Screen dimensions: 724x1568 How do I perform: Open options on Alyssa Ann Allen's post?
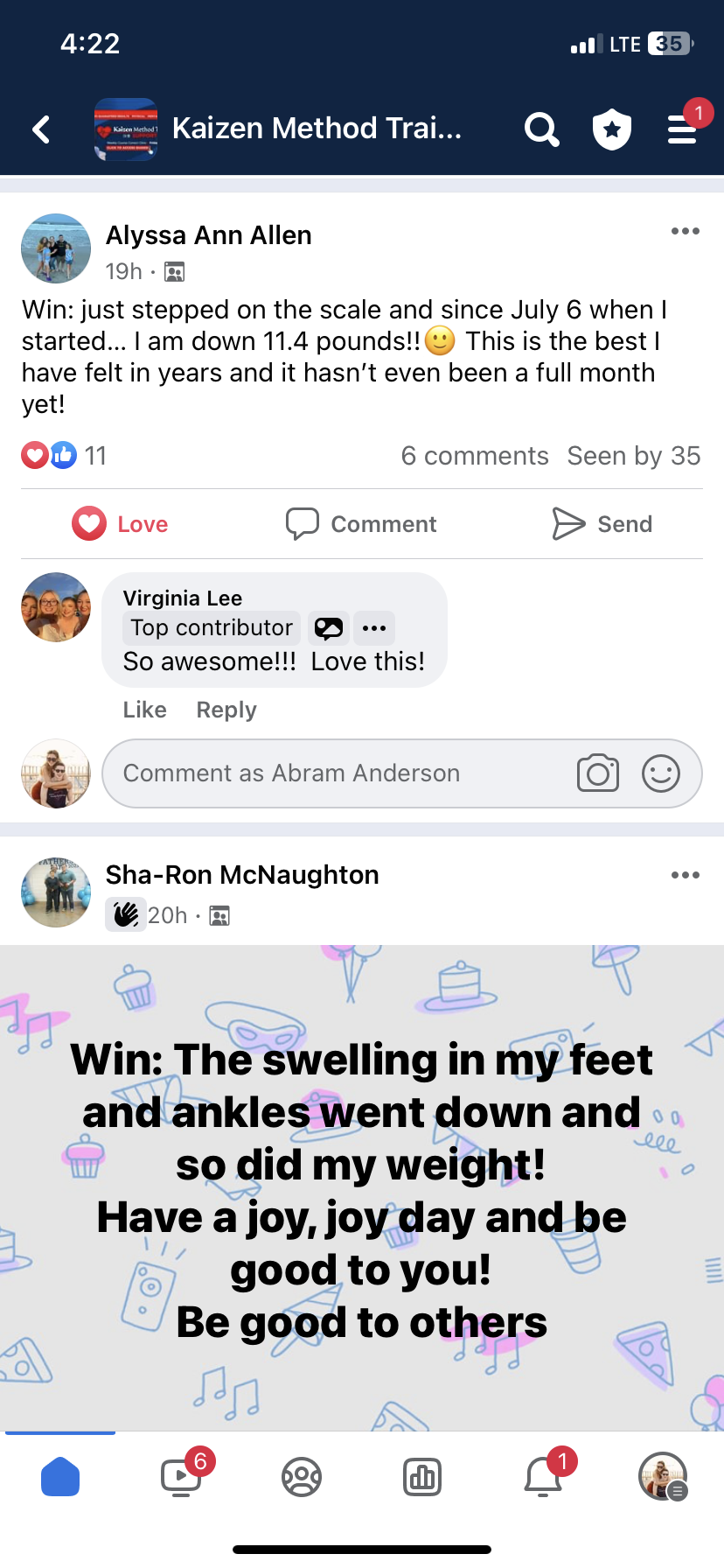click(685, 231)
